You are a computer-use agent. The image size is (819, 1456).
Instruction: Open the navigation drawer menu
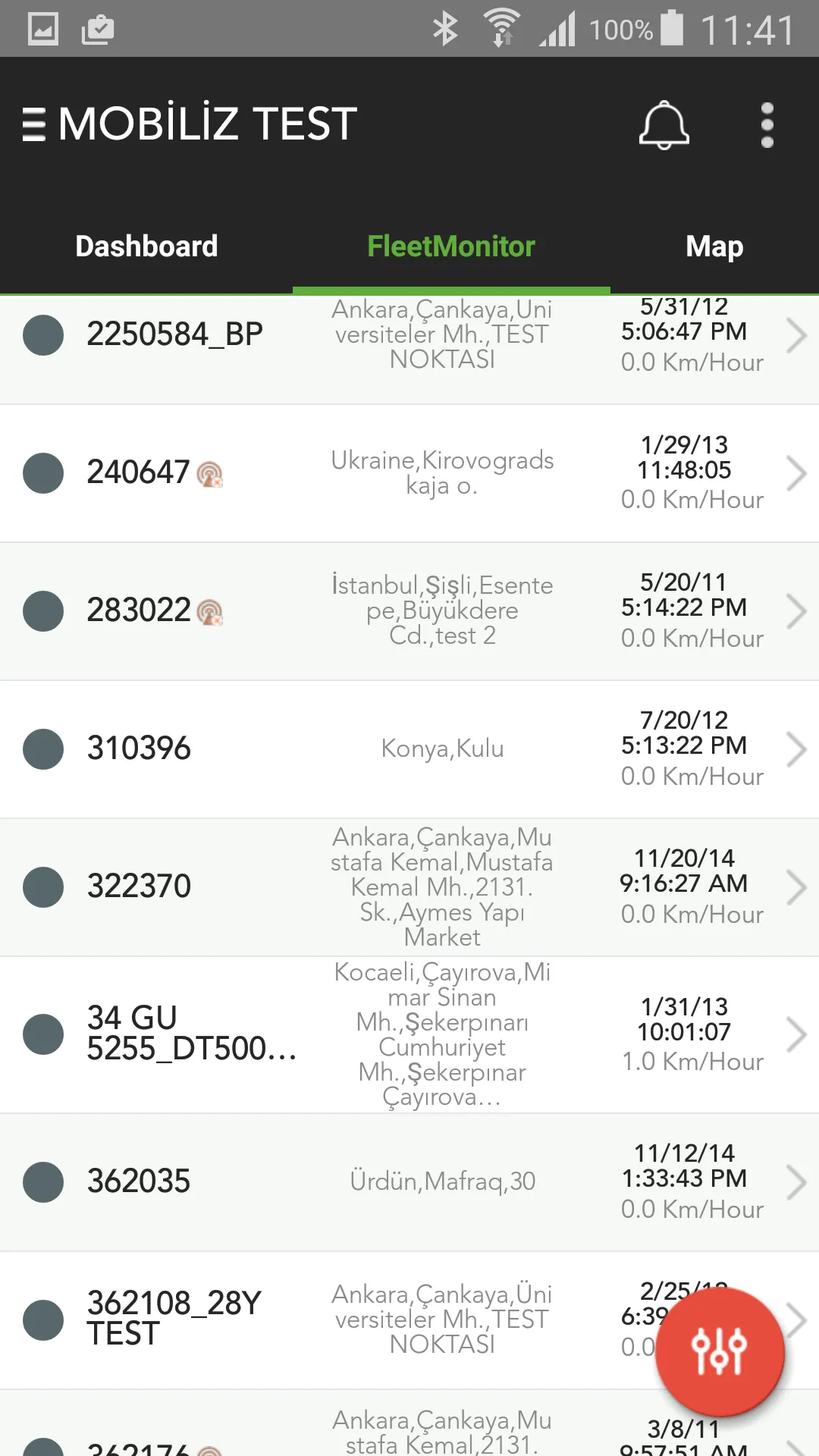pos(34,124)
